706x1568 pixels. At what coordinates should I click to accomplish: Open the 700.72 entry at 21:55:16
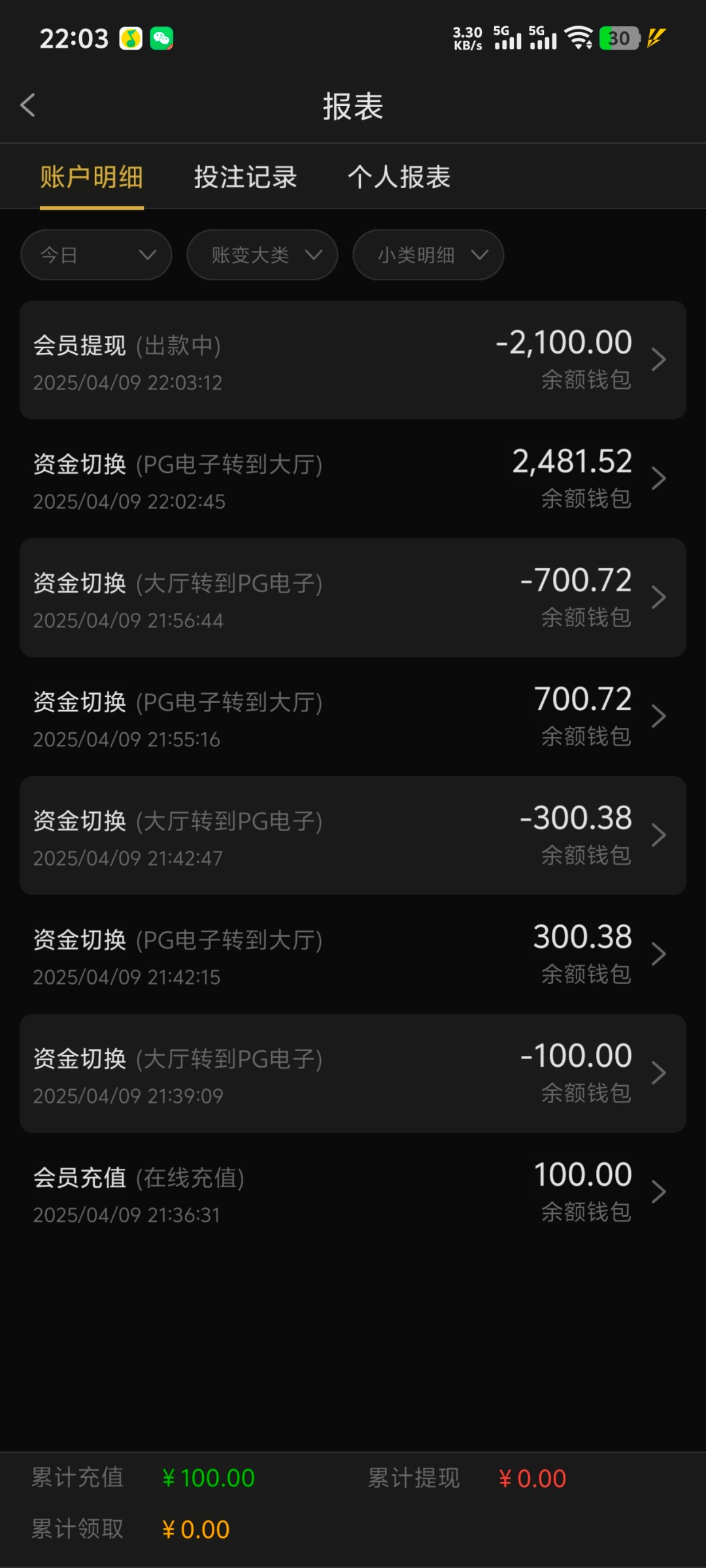coord(353,717)
